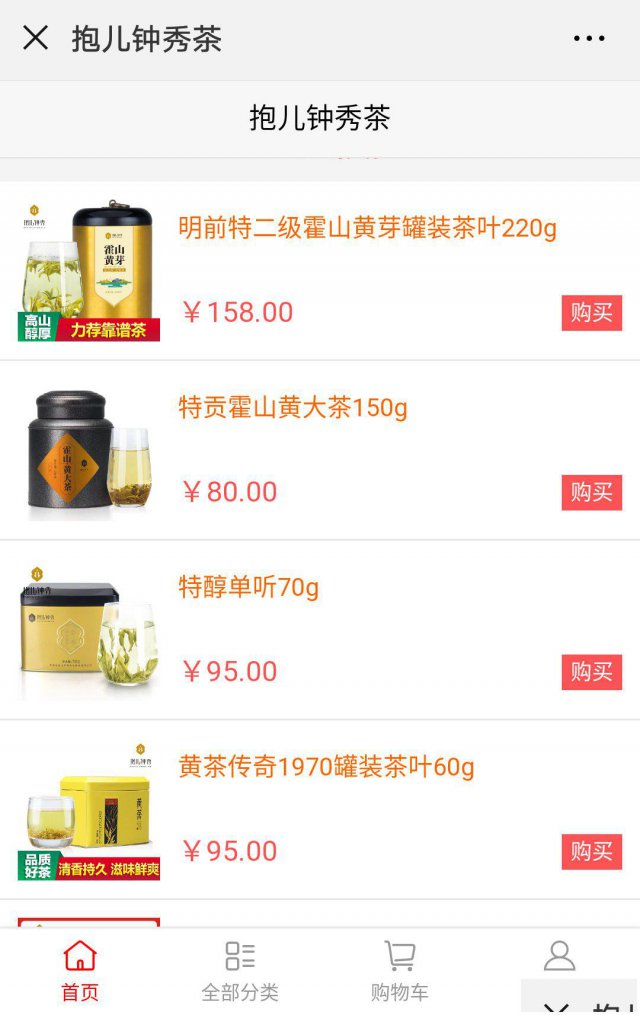The image size is (640, 1015).
Task: Open 明前特二级霍山黄芽罐装茶叶220g product title
Action: [x=367, y=228]
